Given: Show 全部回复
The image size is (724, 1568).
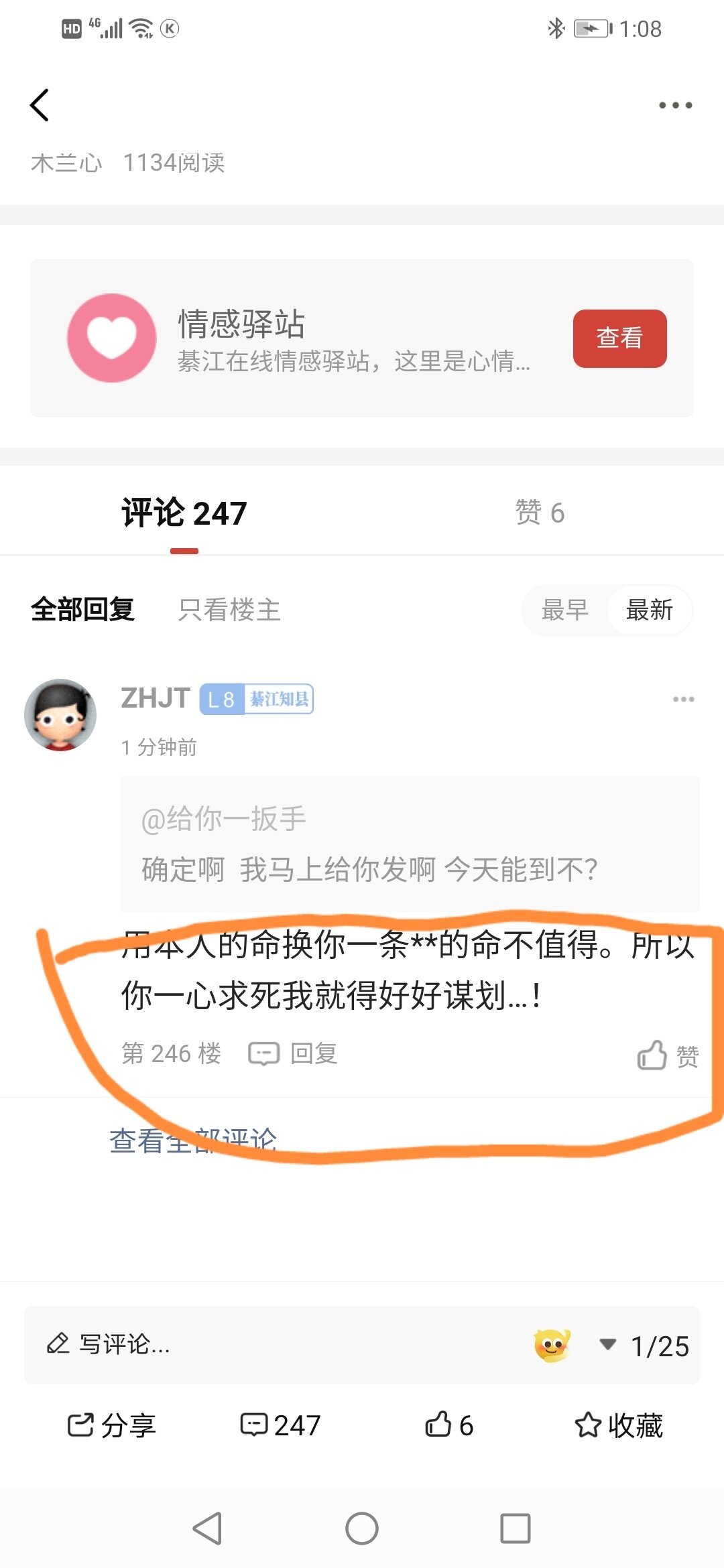Looking at the screenshot, I should (82, 610).
